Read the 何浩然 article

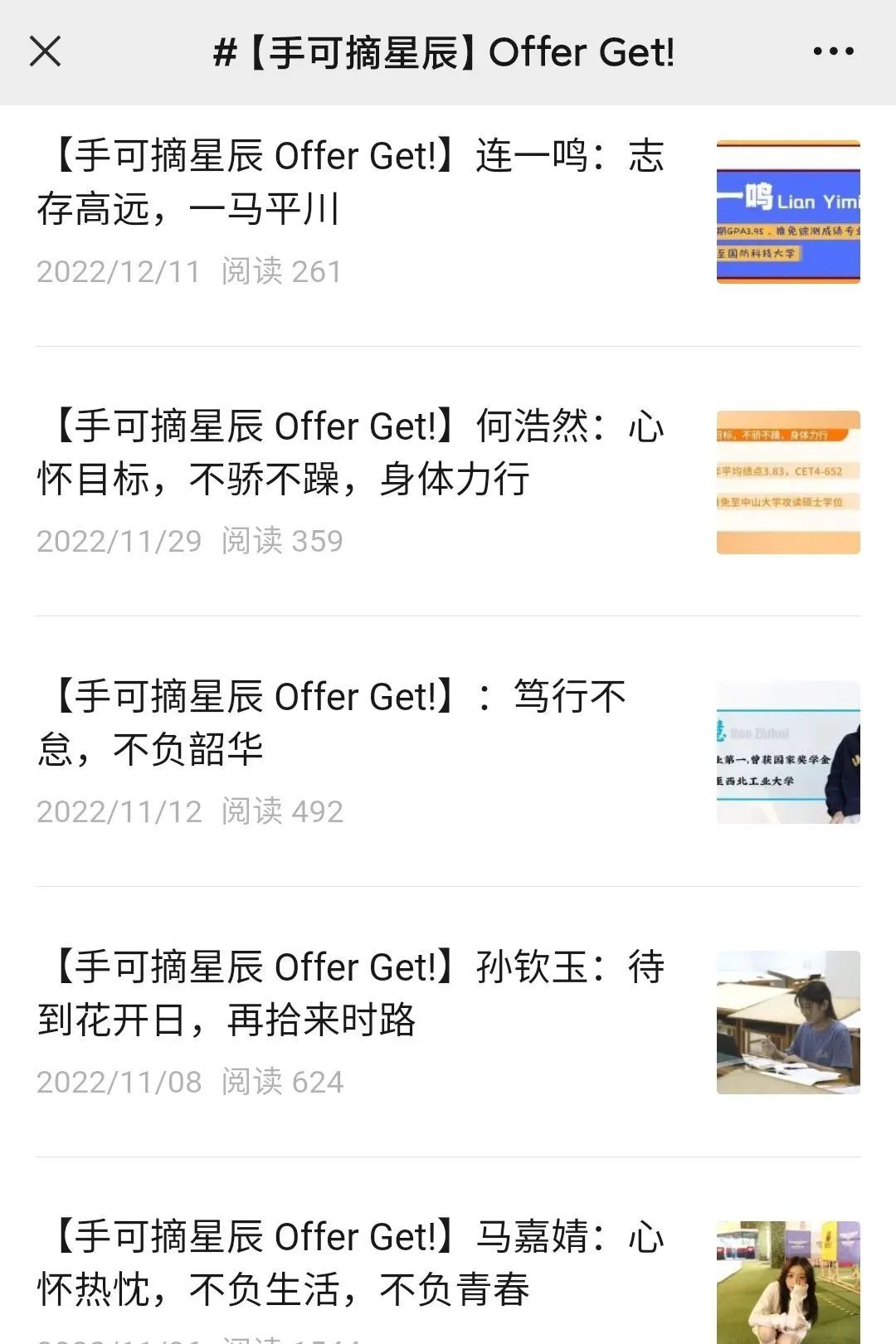(350, 453)
